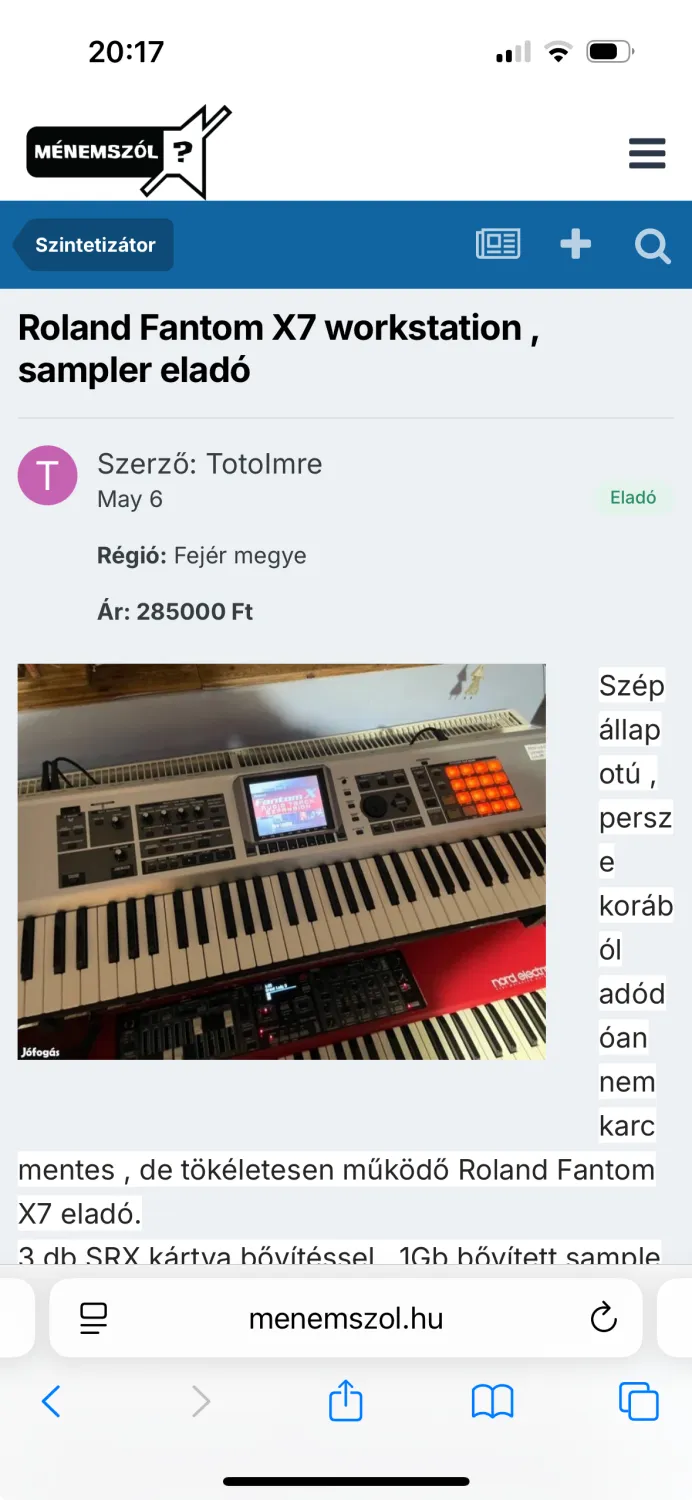
Task: Open the news feed icon
Action: click(x=498, y=244)
